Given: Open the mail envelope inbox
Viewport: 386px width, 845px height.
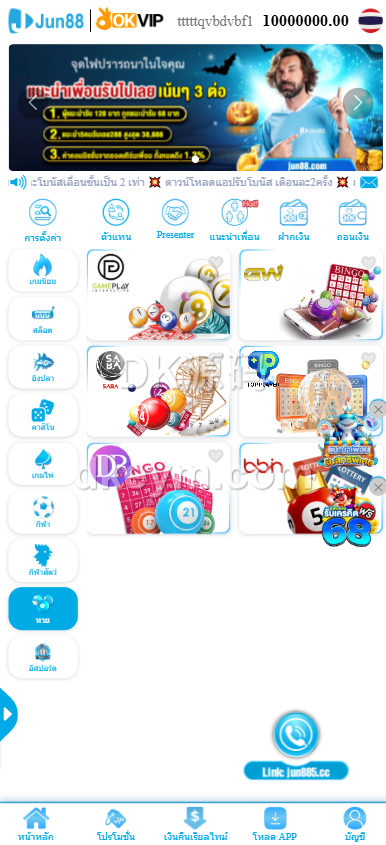Looking at the screenshot, I should point(369,182).
